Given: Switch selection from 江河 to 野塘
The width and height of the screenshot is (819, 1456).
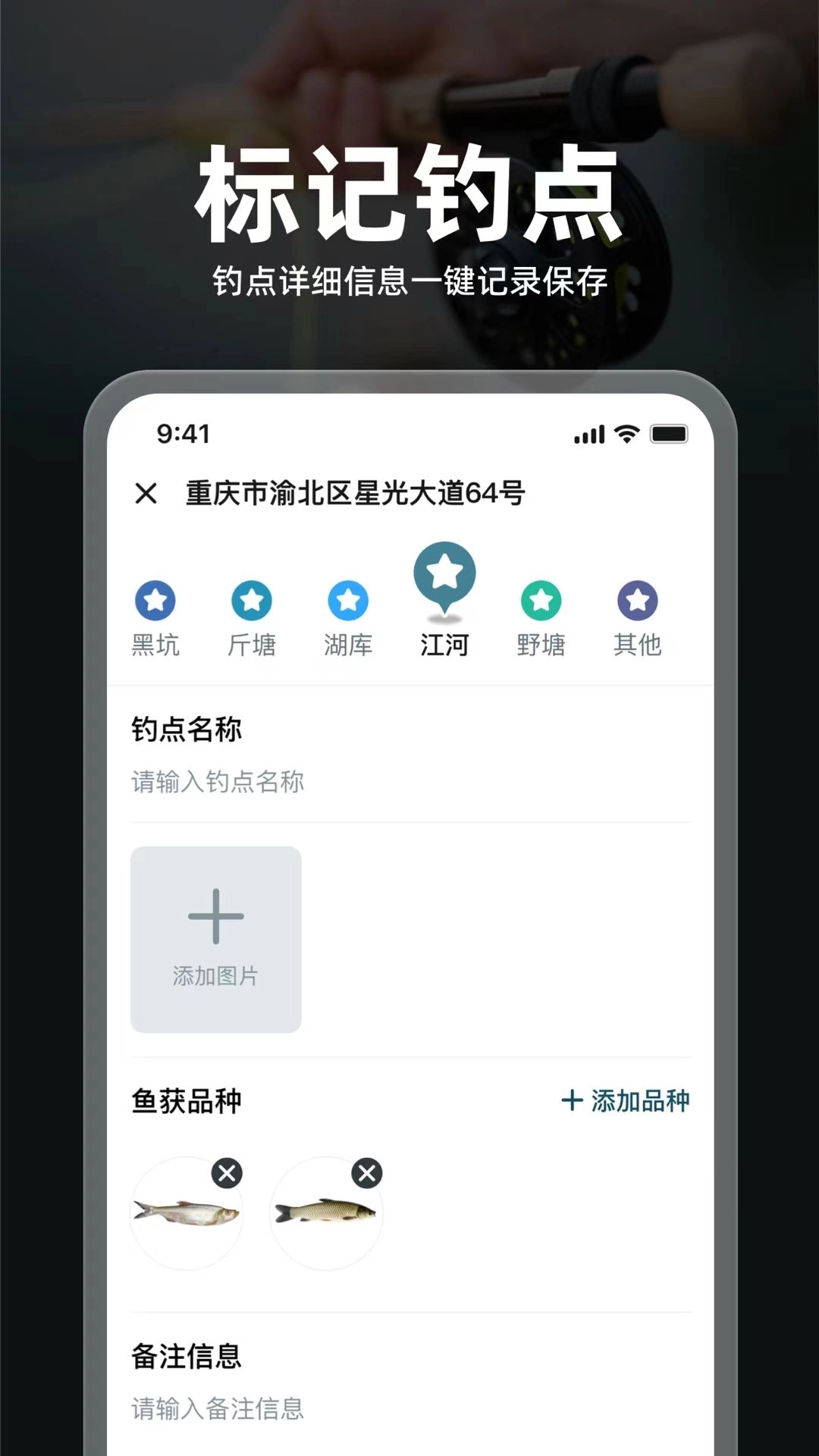Looking at the screenshot, I should pyautogui.click(x=540, y=601).
